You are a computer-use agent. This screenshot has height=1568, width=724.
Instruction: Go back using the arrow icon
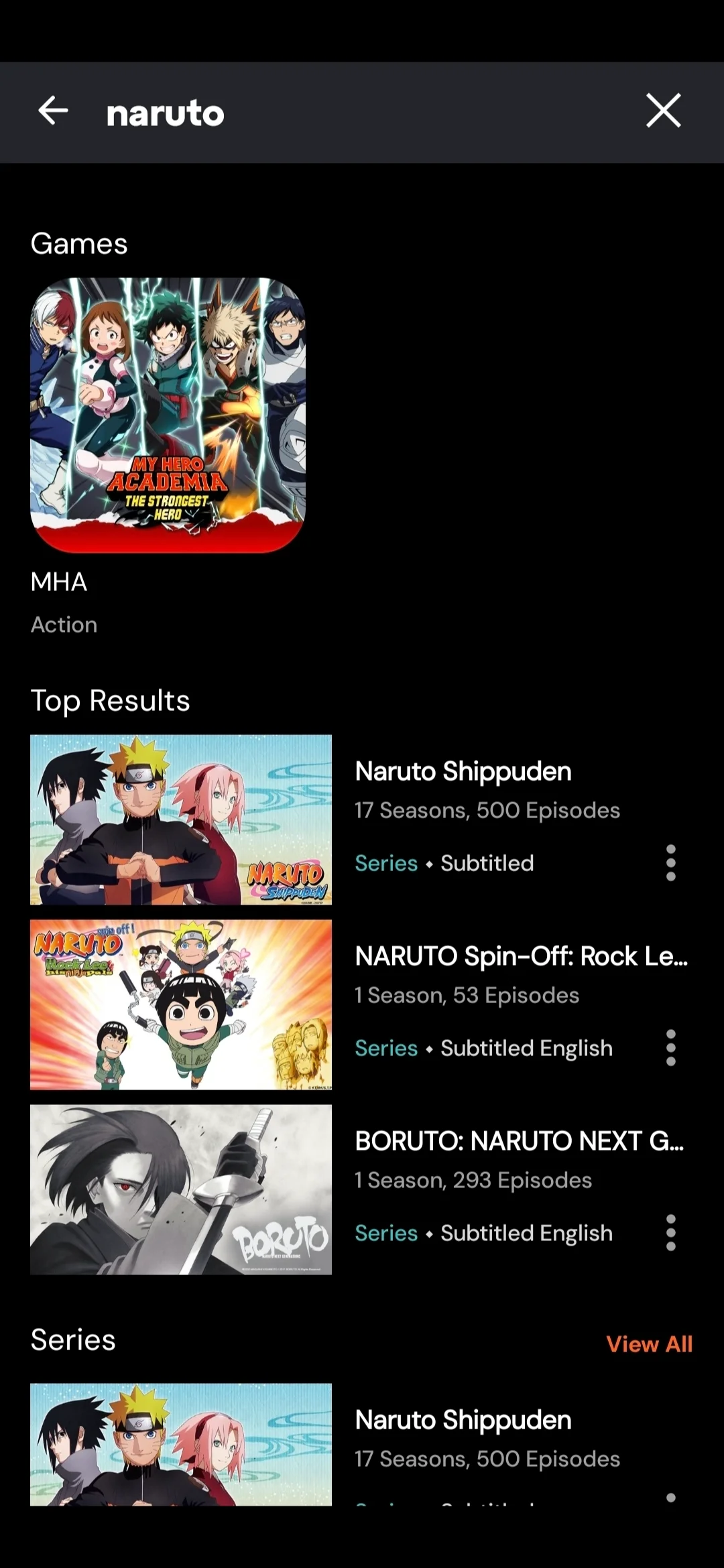point(53,111)
